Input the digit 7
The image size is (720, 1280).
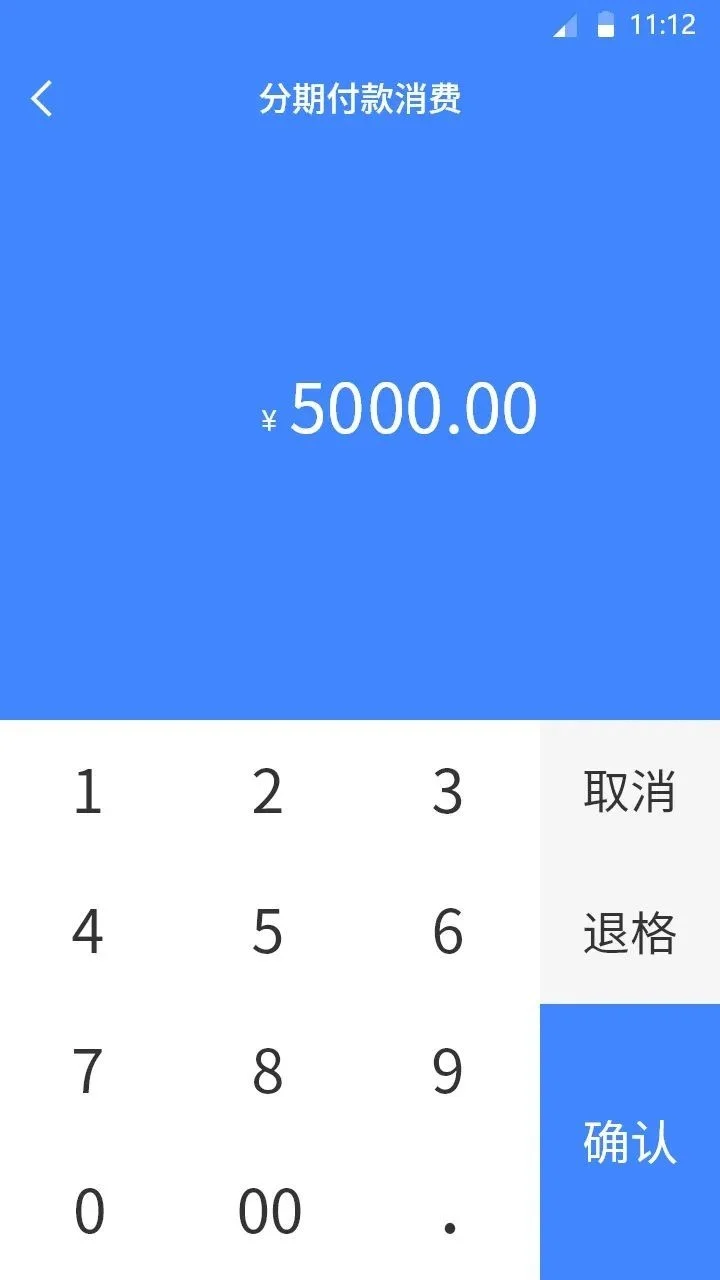click(x=90, y=1071)
